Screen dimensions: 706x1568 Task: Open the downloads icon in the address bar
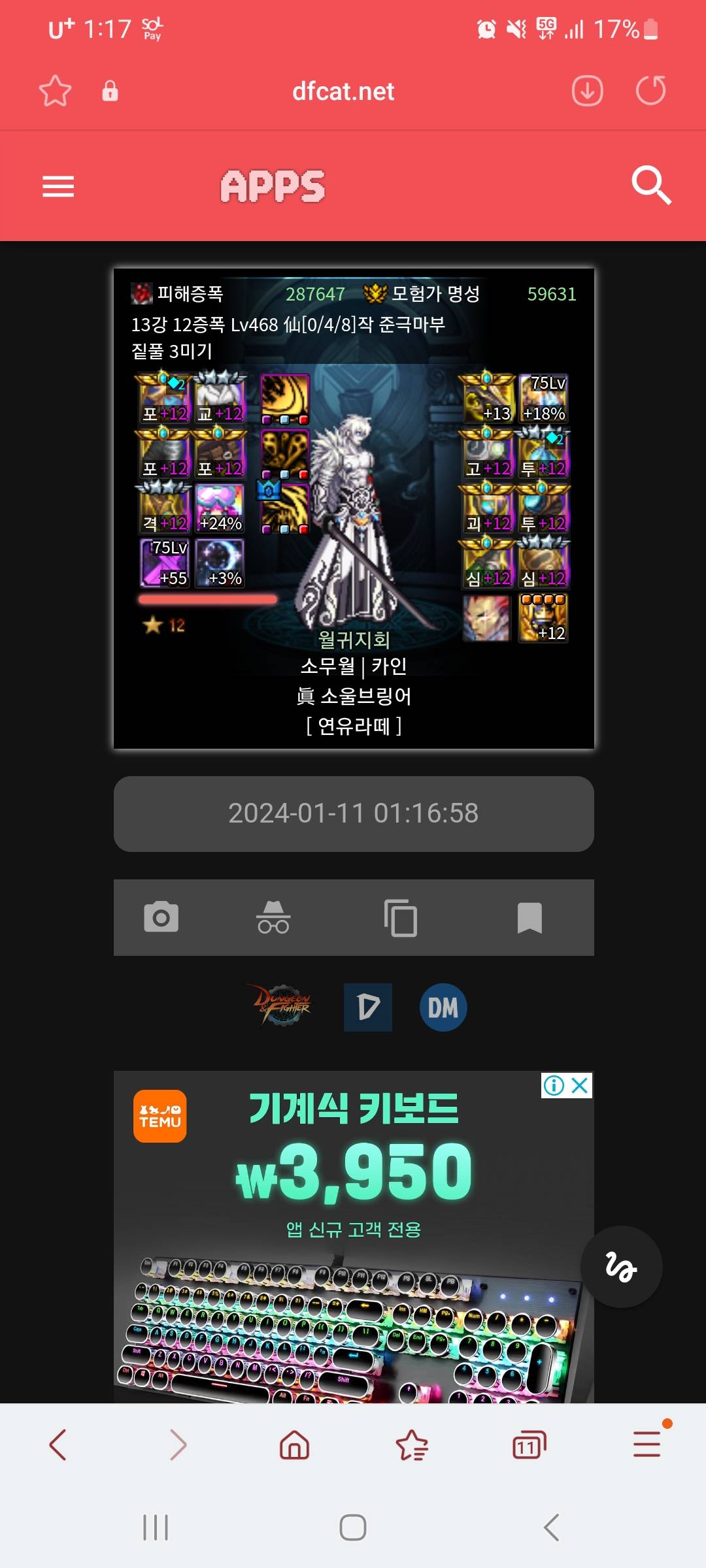coord(587,91)
